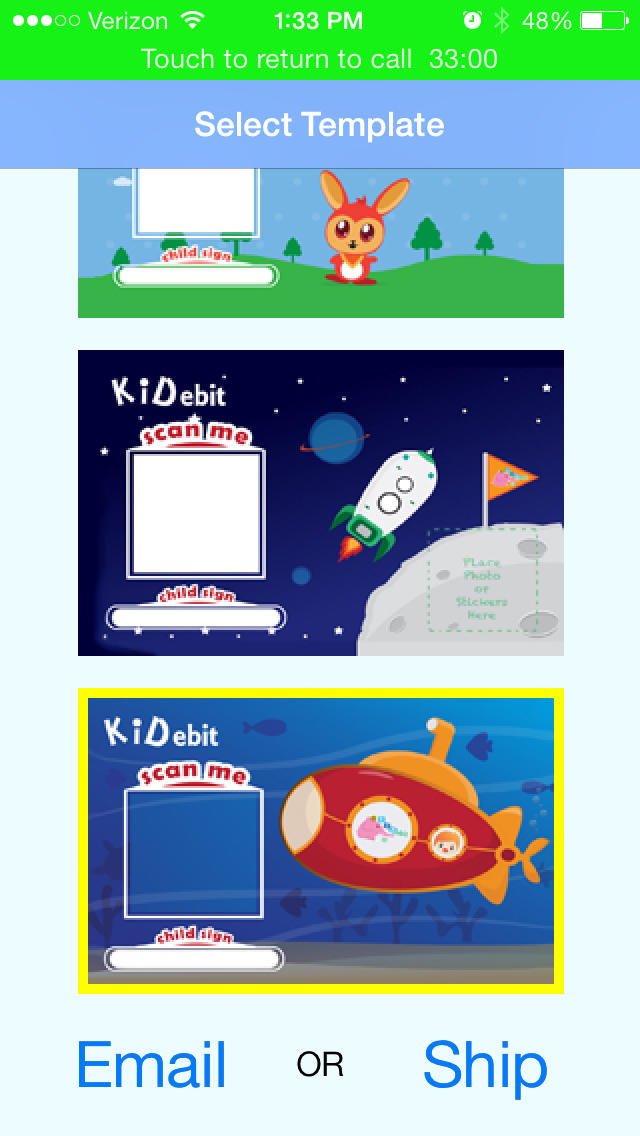Screen dimensions: 640x1136
Task: Choose the space rocket template
Action: [320, 503]
